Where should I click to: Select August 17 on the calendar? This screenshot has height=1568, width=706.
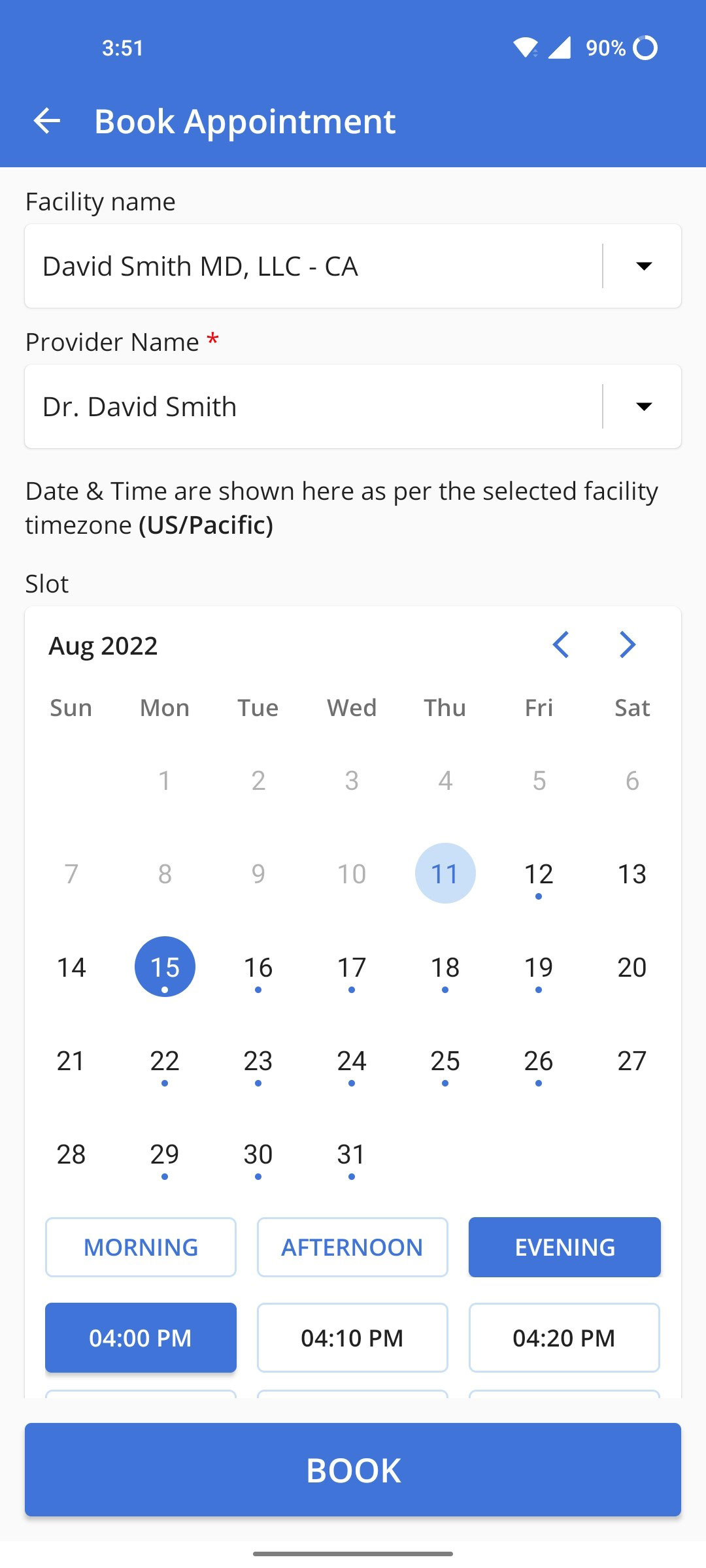point(352,968)
